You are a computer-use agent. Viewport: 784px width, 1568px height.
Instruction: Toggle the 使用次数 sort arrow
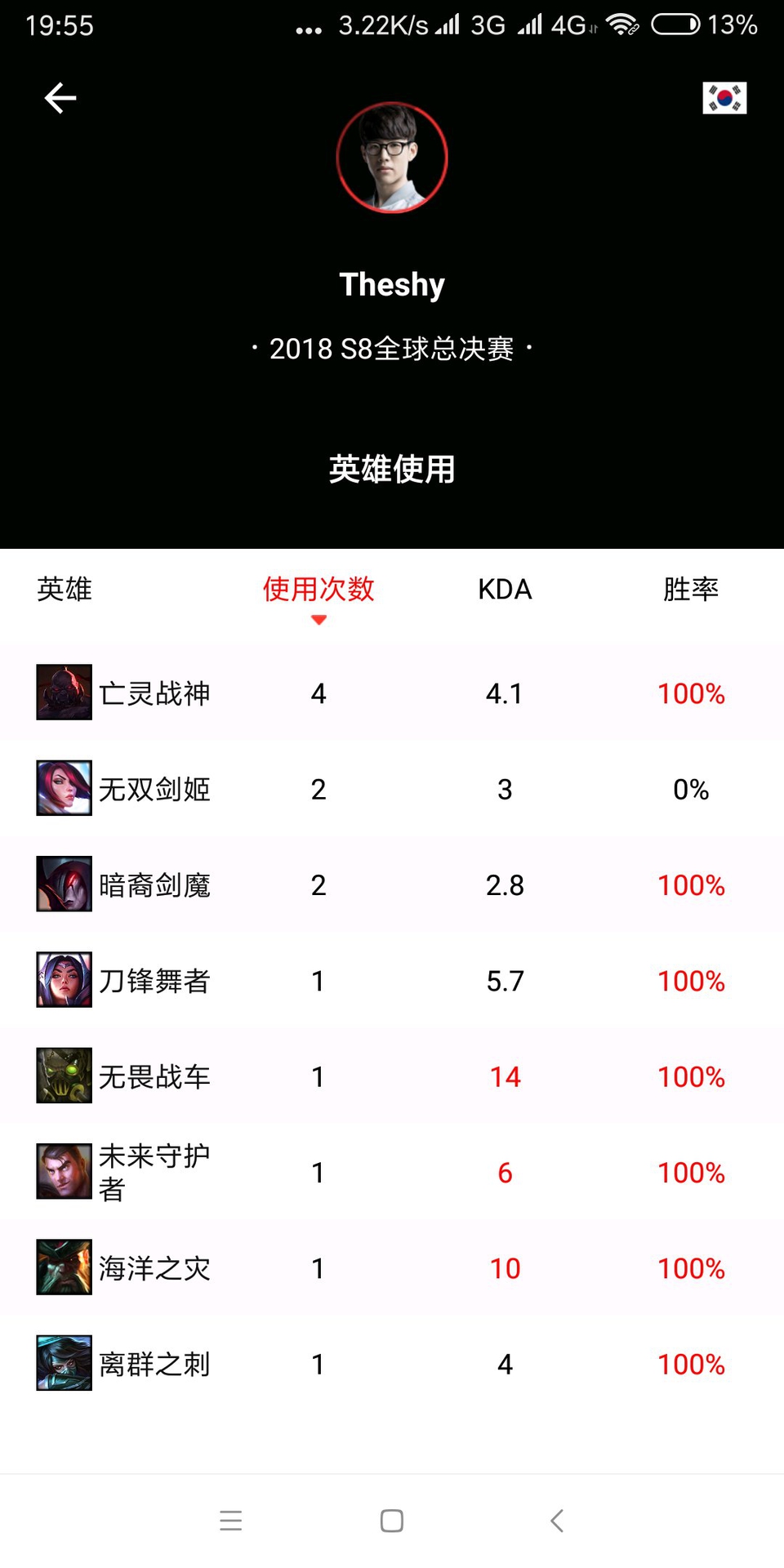point(318,620)
